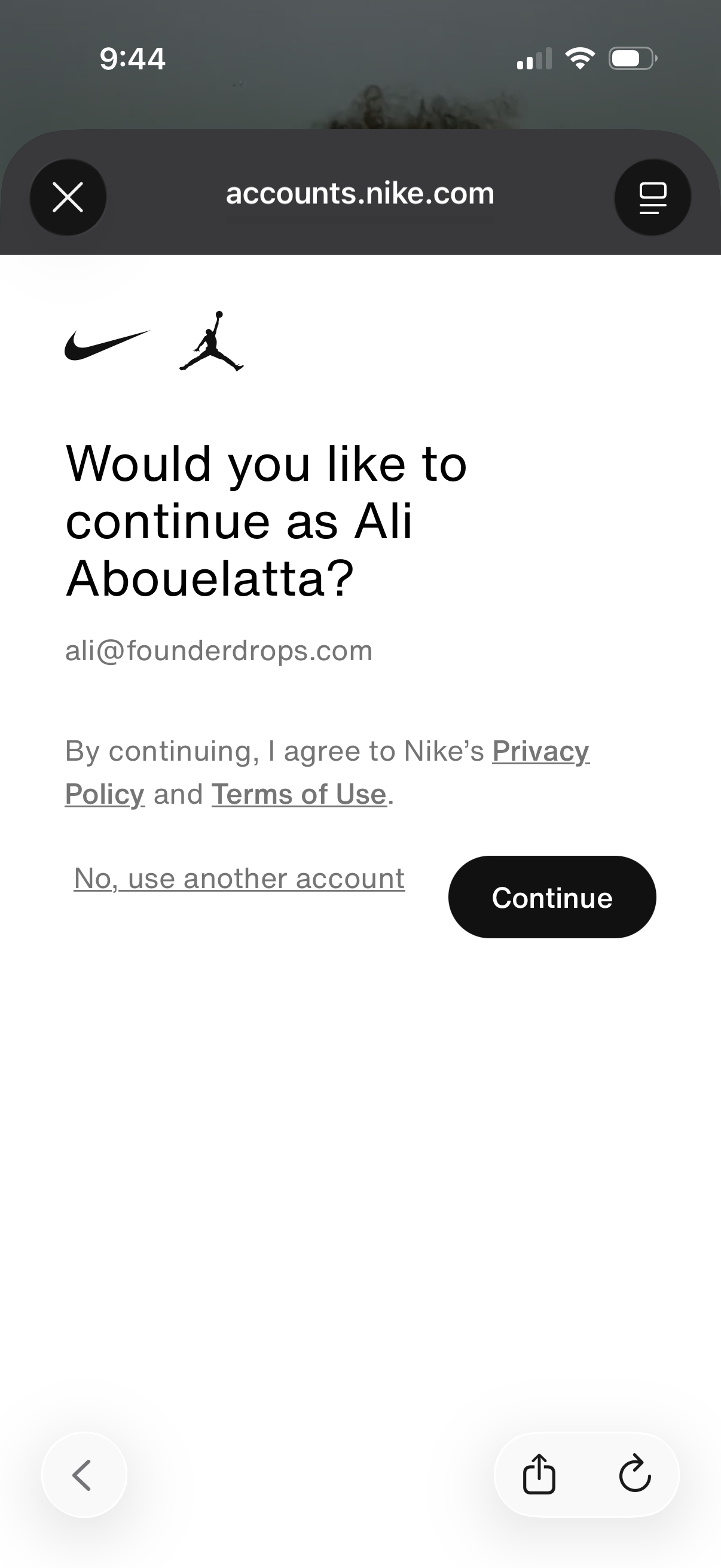721x1568 pixels.
Task: Share this page
Action: [x=539, y=1475]
